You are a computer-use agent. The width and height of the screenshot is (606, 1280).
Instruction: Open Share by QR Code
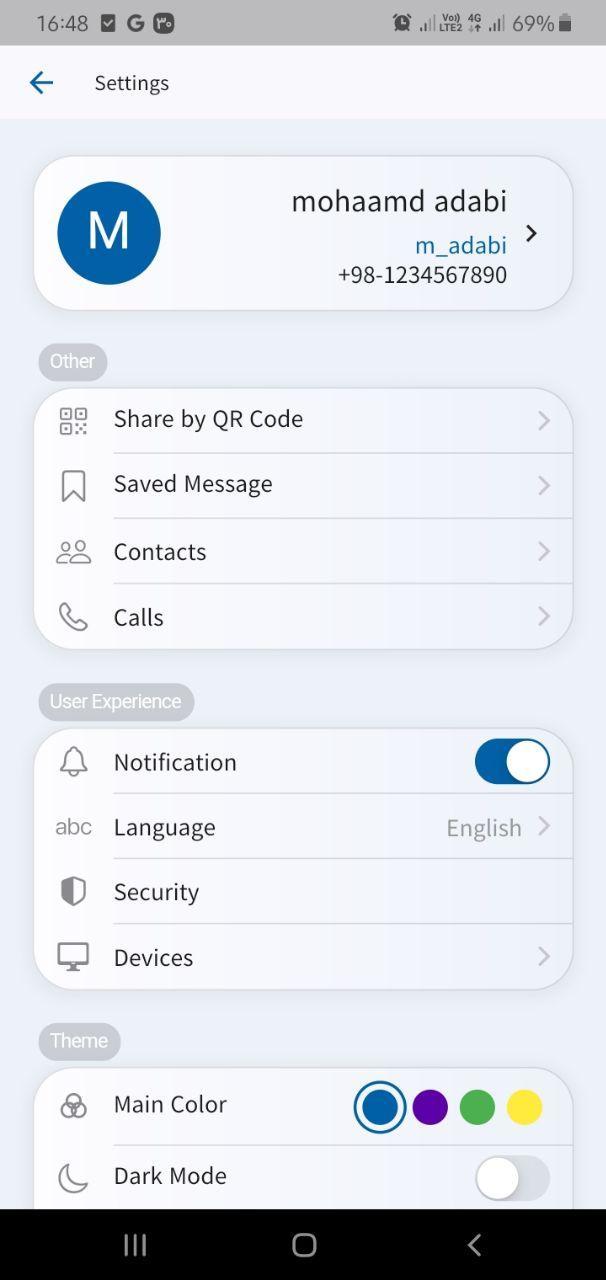pyautogui.click(x=303, y=420)
